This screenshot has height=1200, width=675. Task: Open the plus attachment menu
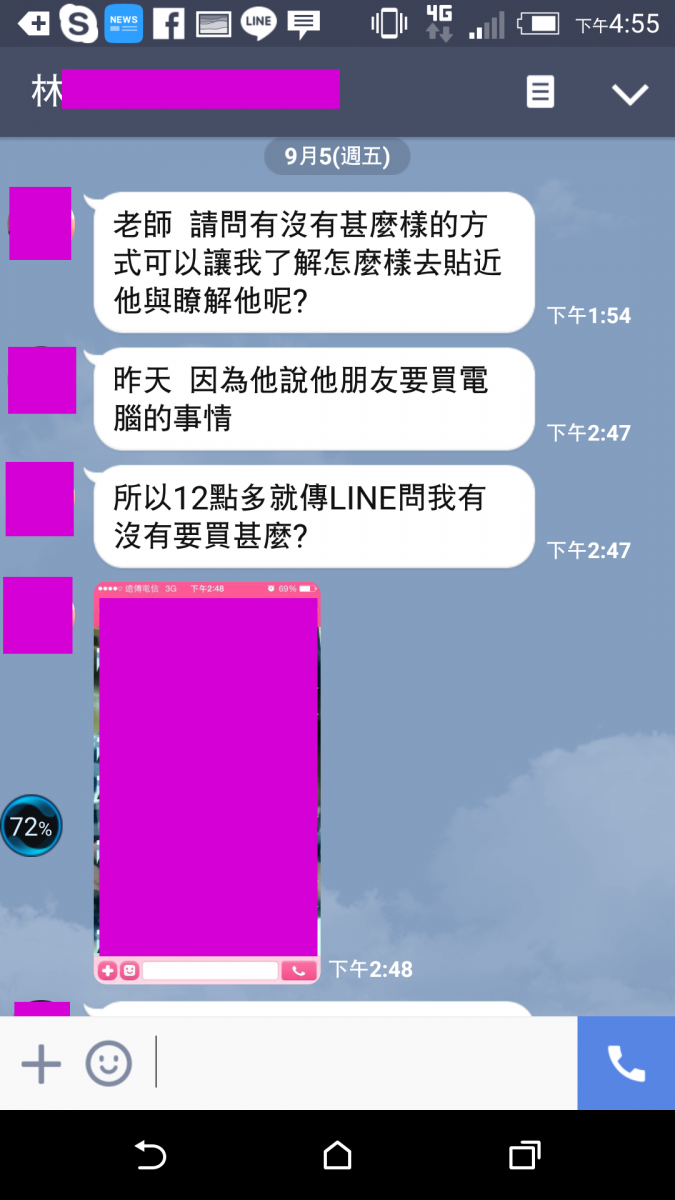[41, 1064]
